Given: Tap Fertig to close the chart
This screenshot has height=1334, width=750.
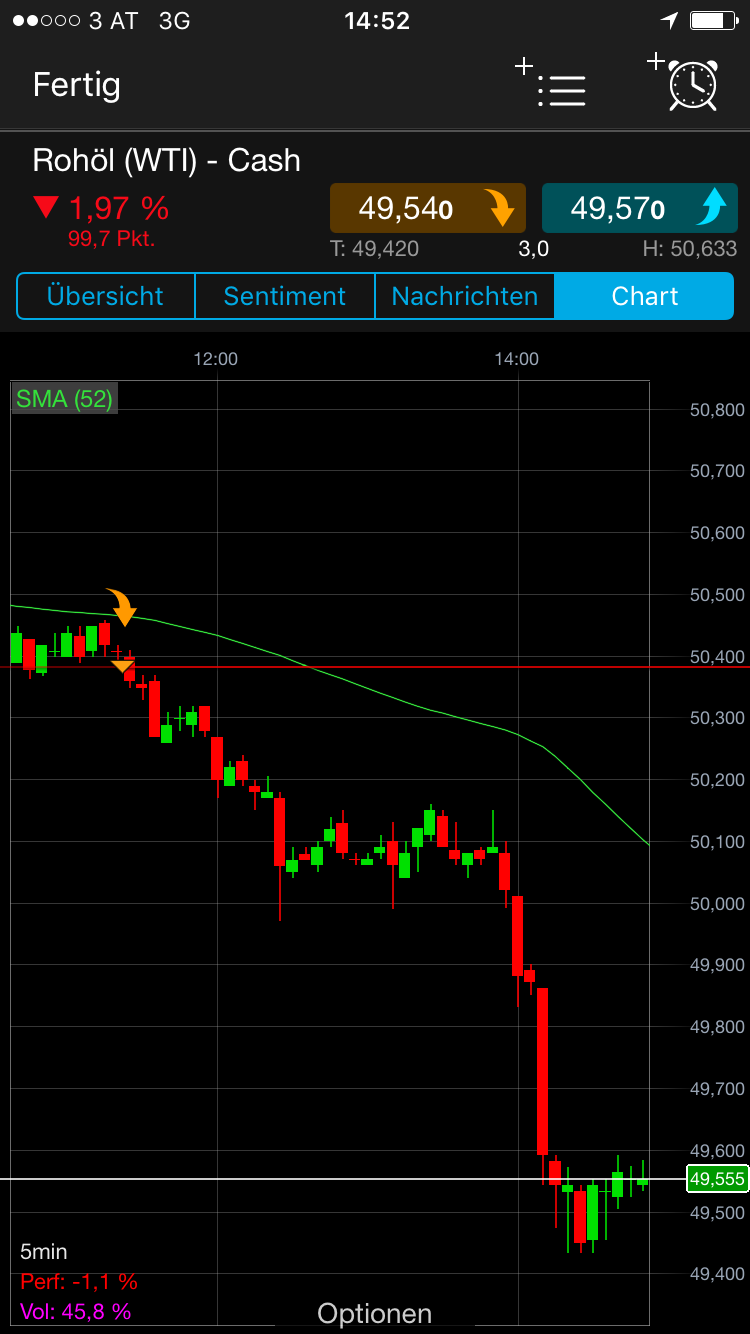Looking at the screenshot, I should [x=76, y=85].
